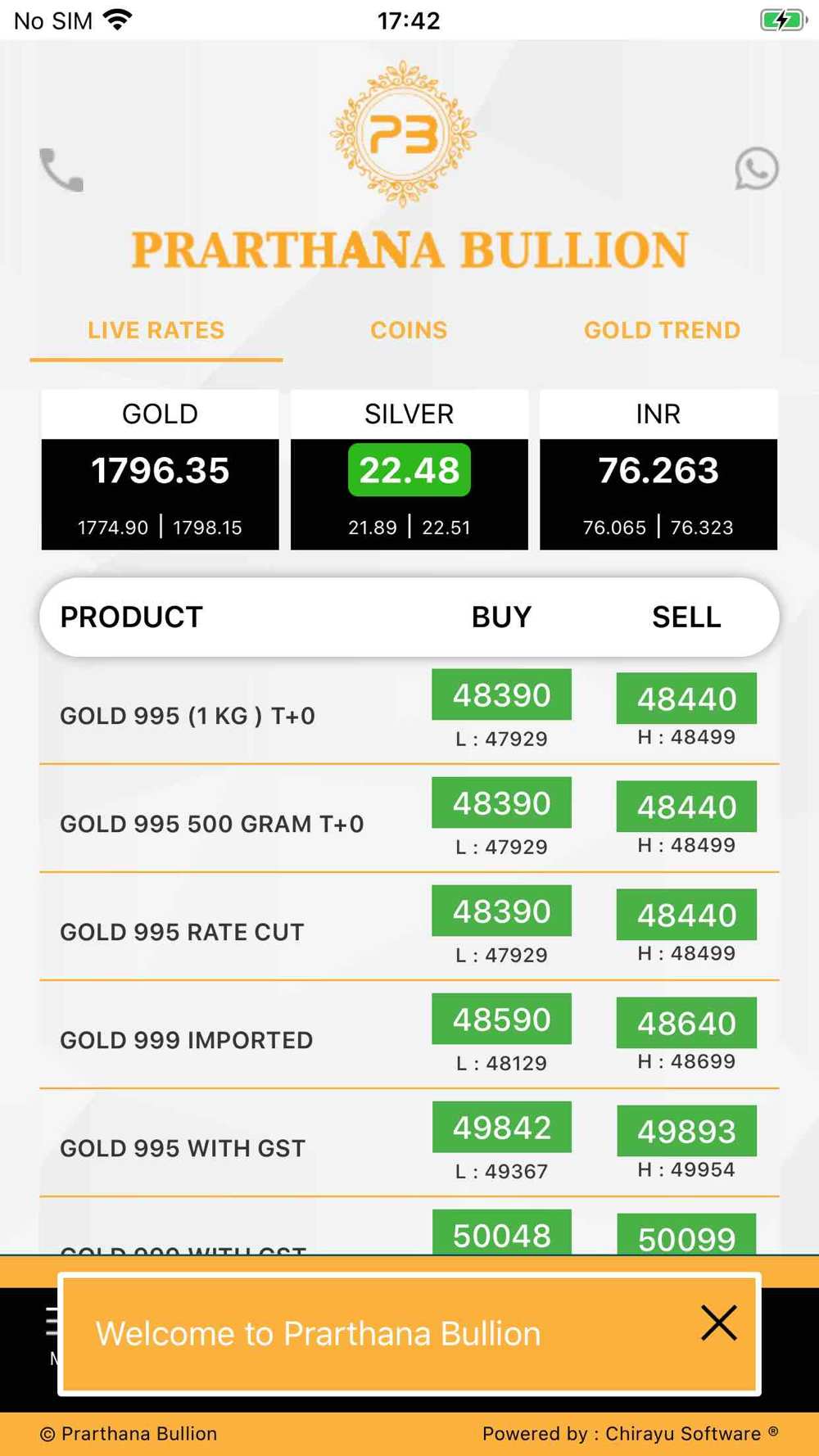The height and width of the screenshot is (1456, 819).
Task: Switch to the Coins tab
Action: pyautogui.click(x=409, y=330)
